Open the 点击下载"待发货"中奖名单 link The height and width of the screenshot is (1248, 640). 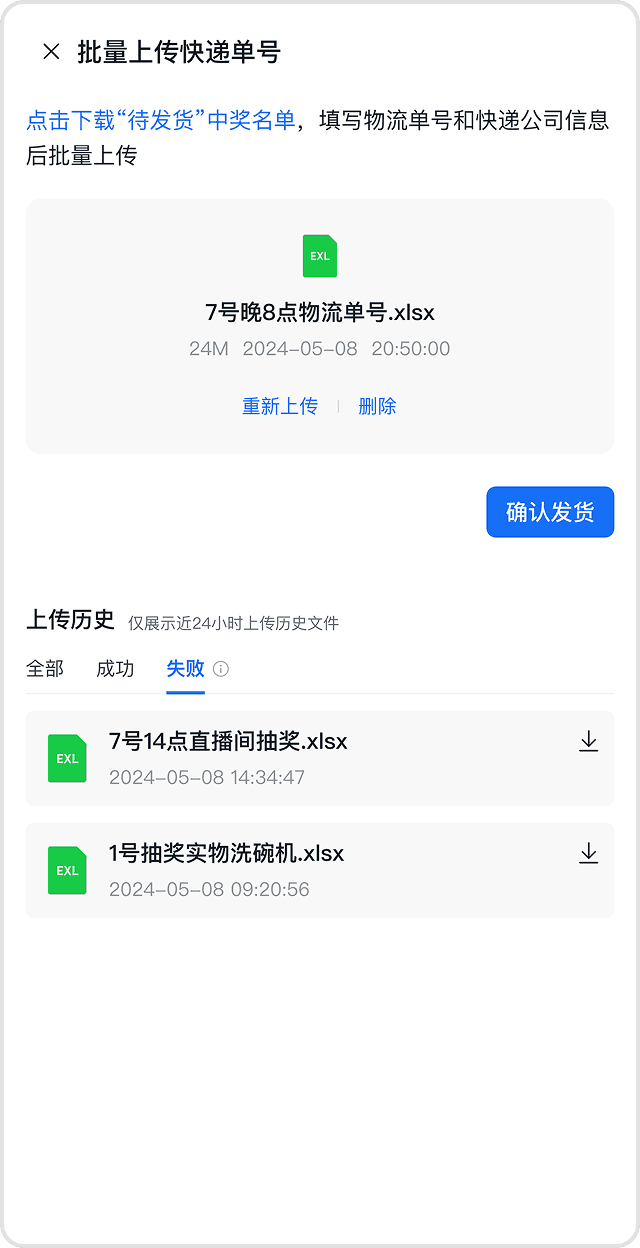(x=161, y=121)
